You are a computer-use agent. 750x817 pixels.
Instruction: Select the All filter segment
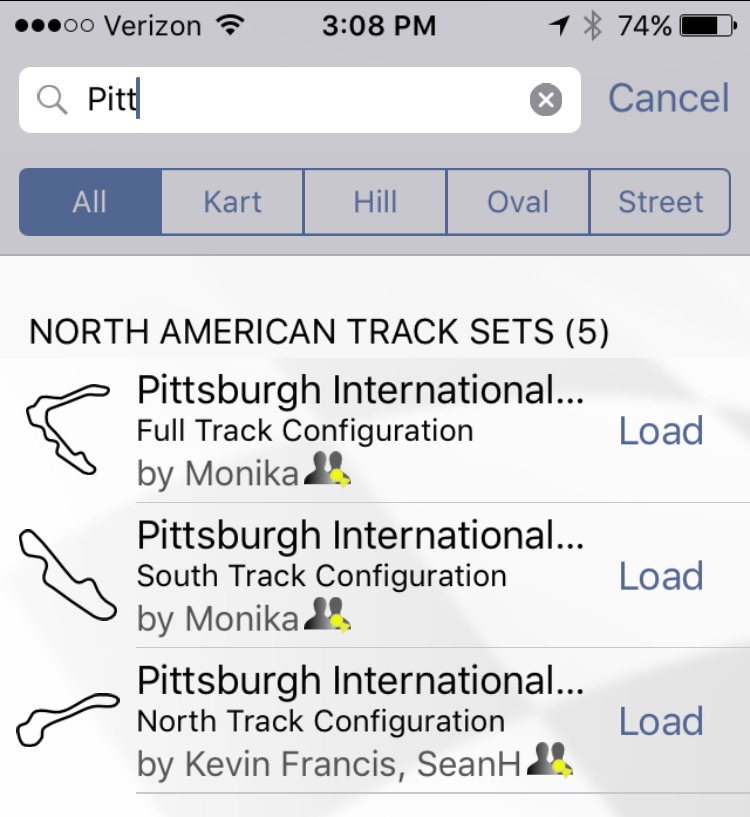[x=90, y=202]
